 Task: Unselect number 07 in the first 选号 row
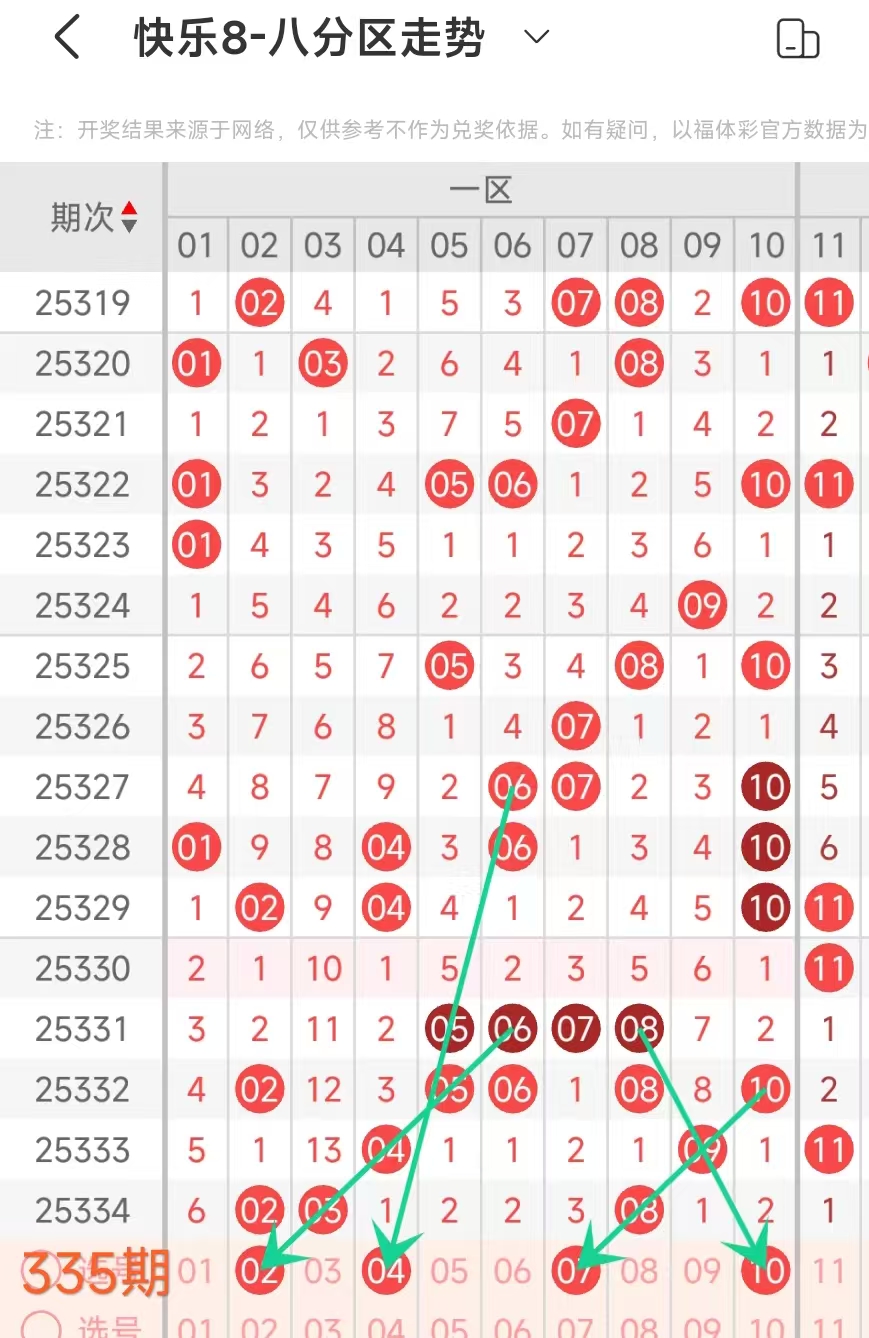coord(576,1272)
